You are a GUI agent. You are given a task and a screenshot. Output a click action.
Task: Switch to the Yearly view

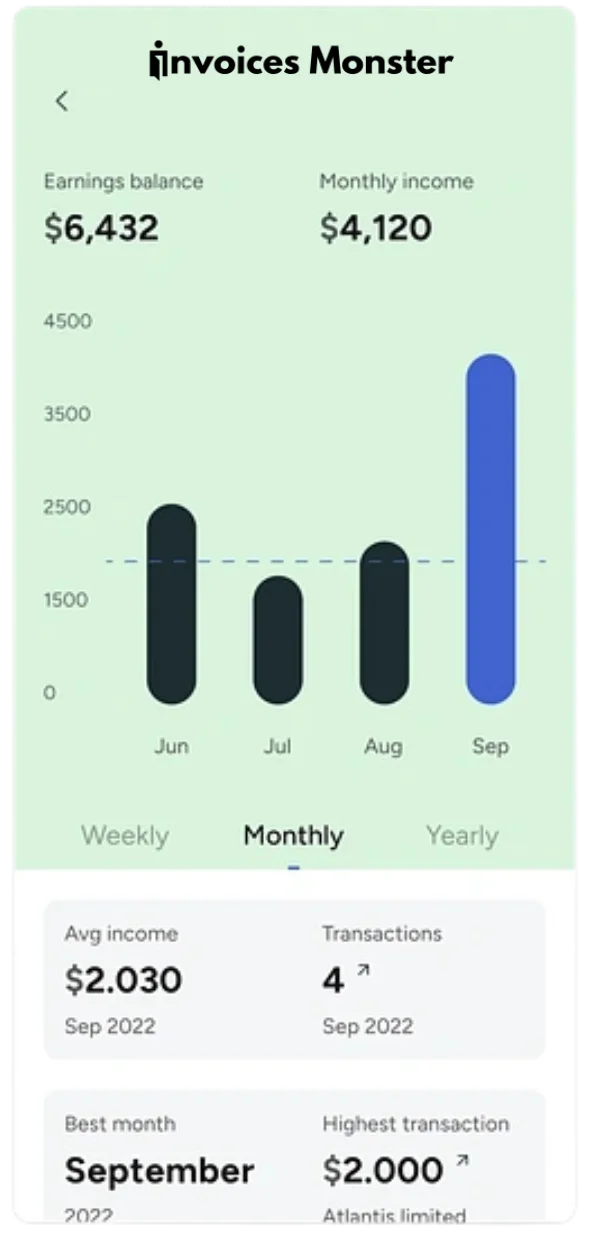pos(461,835)
